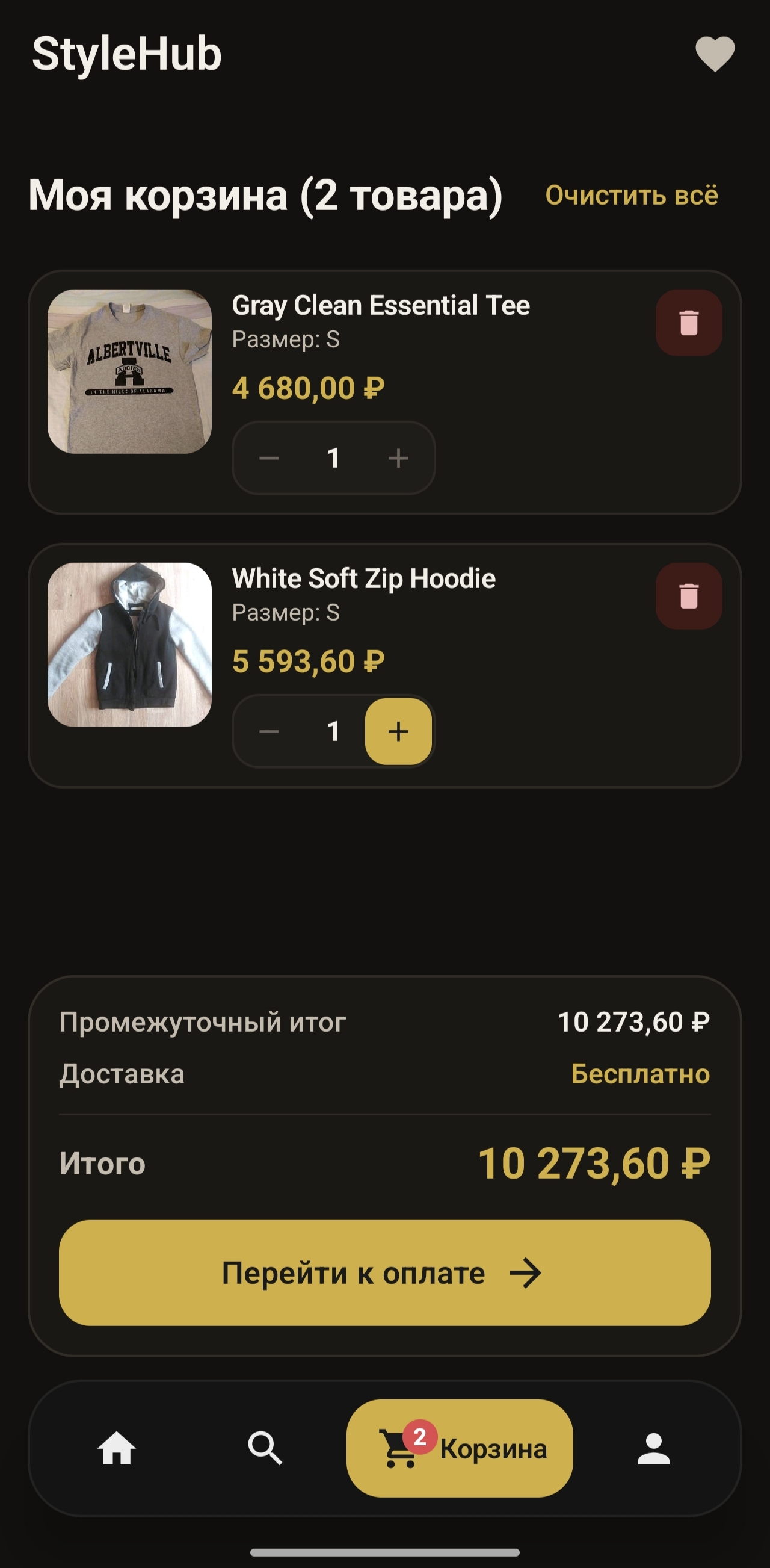Increase quantity of Gray Clean Essential Tee
The image size is (770, 1568).
398,457
